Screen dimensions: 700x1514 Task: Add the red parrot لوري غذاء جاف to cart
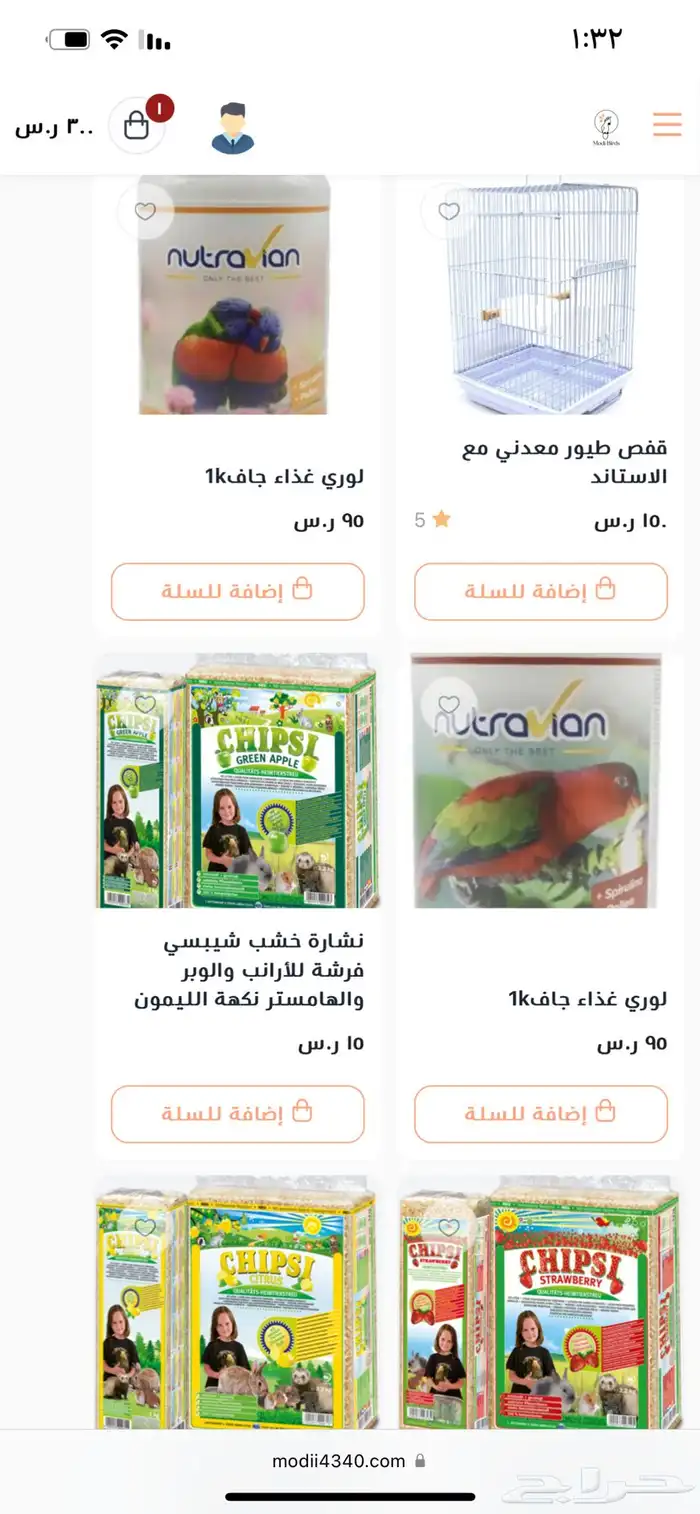(x=540, y=1113)
